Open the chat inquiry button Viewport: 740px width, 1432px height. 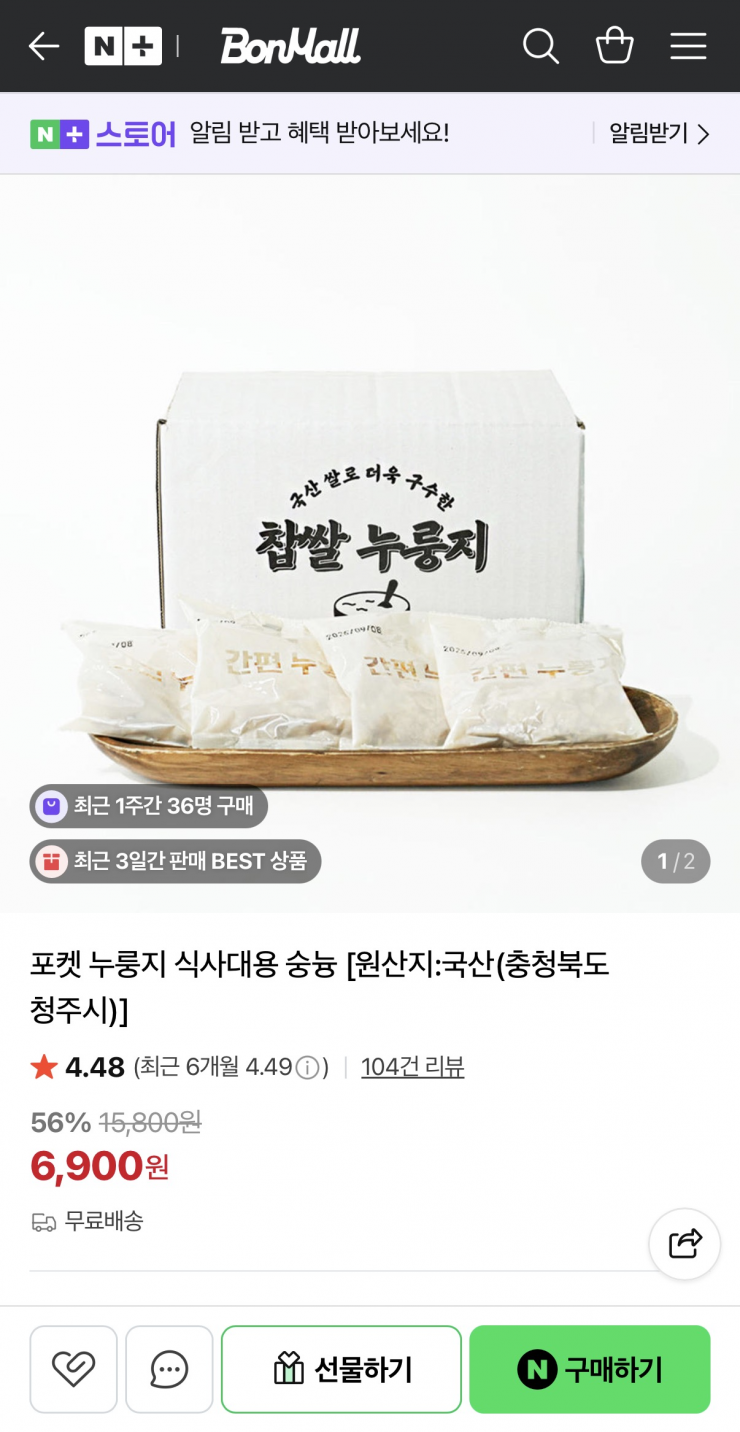(169, 1369)
